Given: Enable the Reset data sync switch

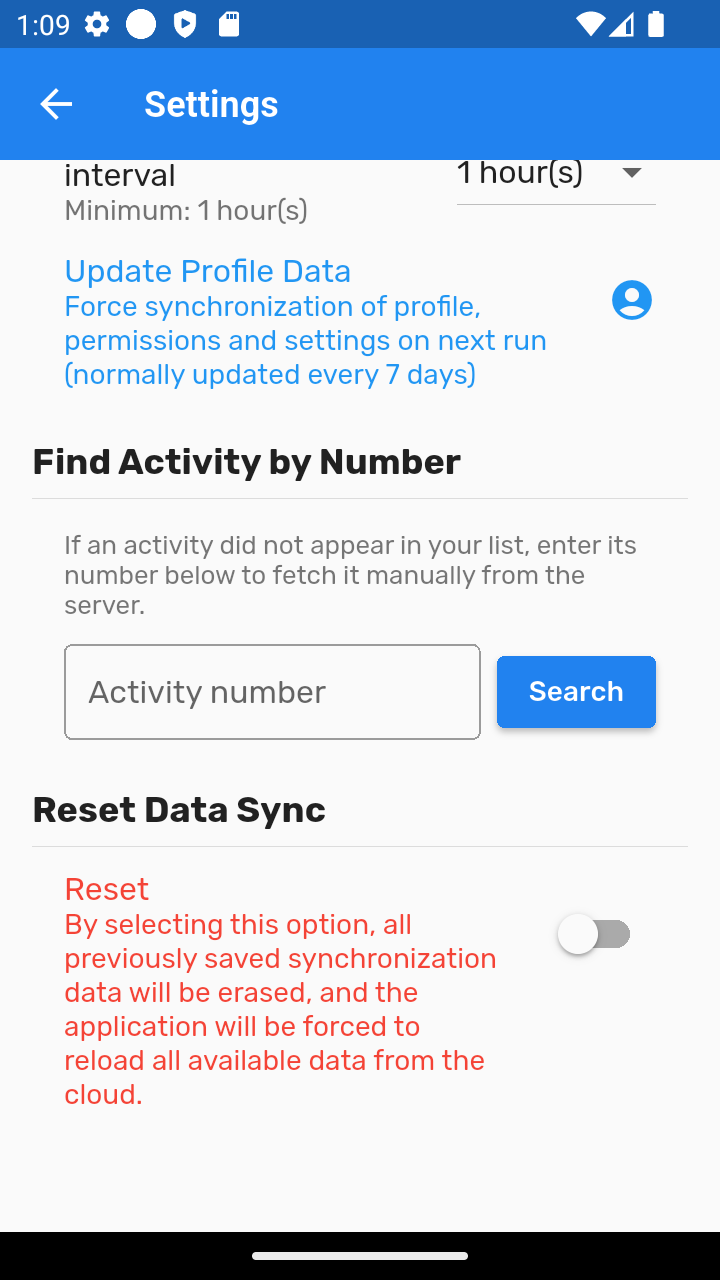Looking at the screenshot, I should tap(594, 934).
